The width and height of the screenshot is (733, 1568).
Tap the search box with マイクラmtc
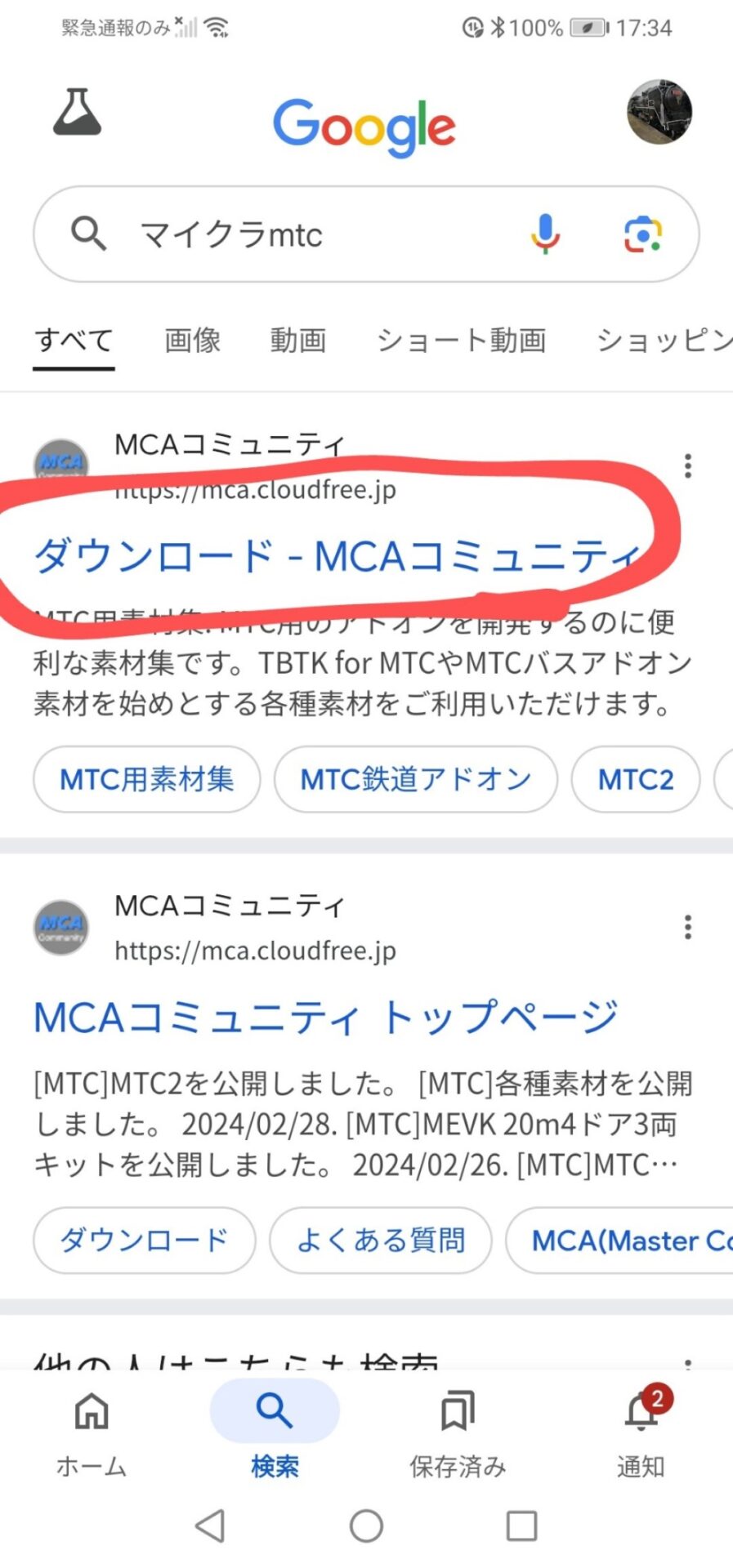[x=311, y=235]
